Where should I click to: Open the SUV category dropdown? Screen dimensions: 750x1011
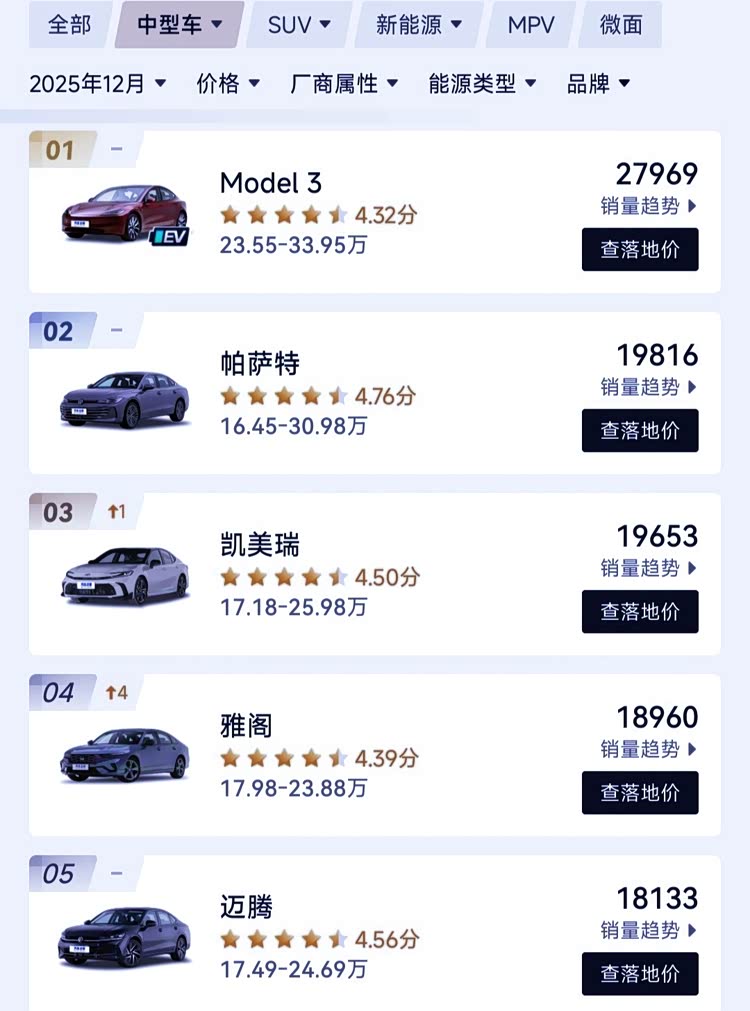point(300,25)
